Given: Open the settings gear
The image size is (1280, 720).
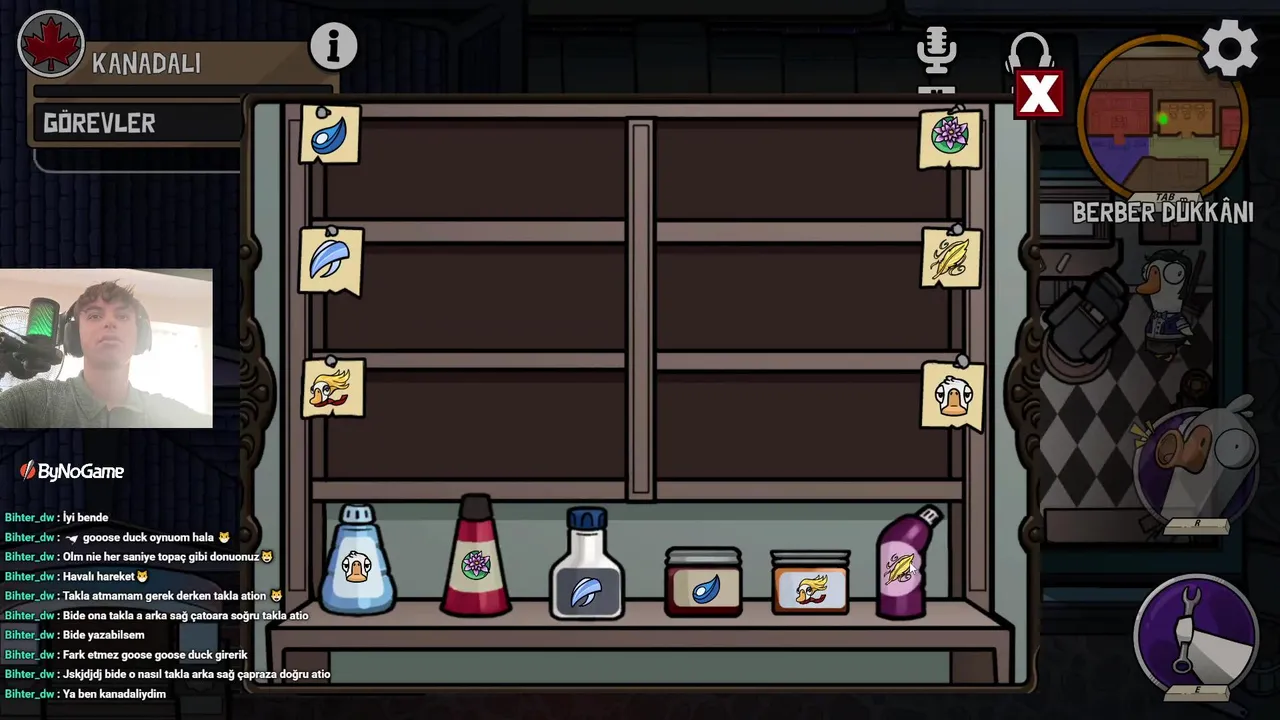Looking at the screenshot, I should 1229,48.
